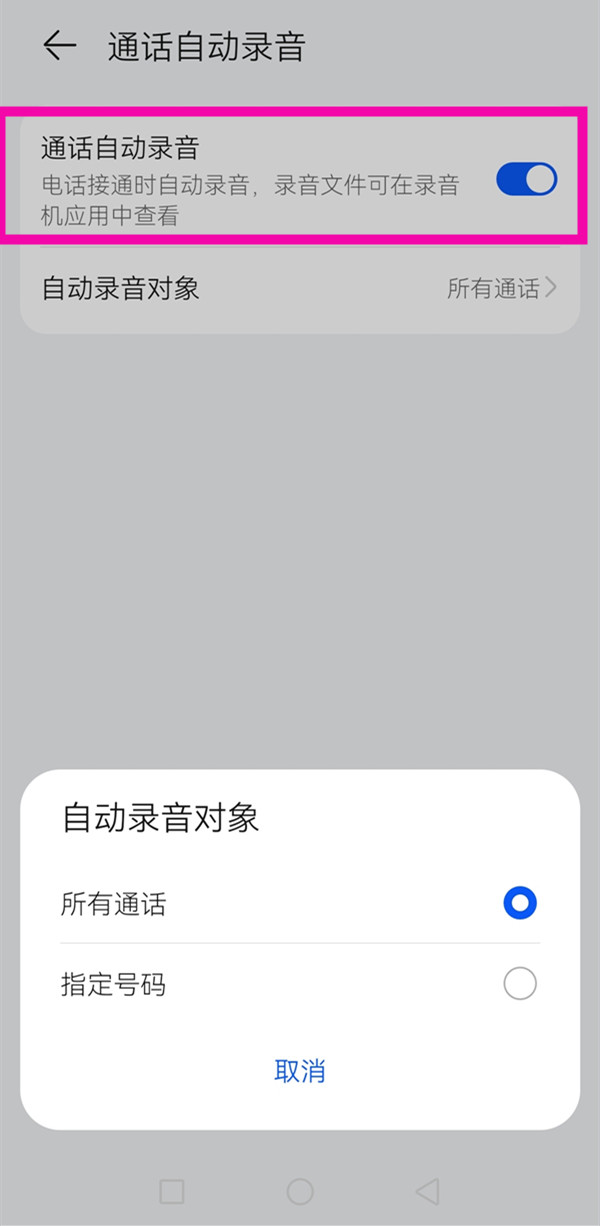Go to the home screen
The image size is (600, 1226).
pos(300,1191)
